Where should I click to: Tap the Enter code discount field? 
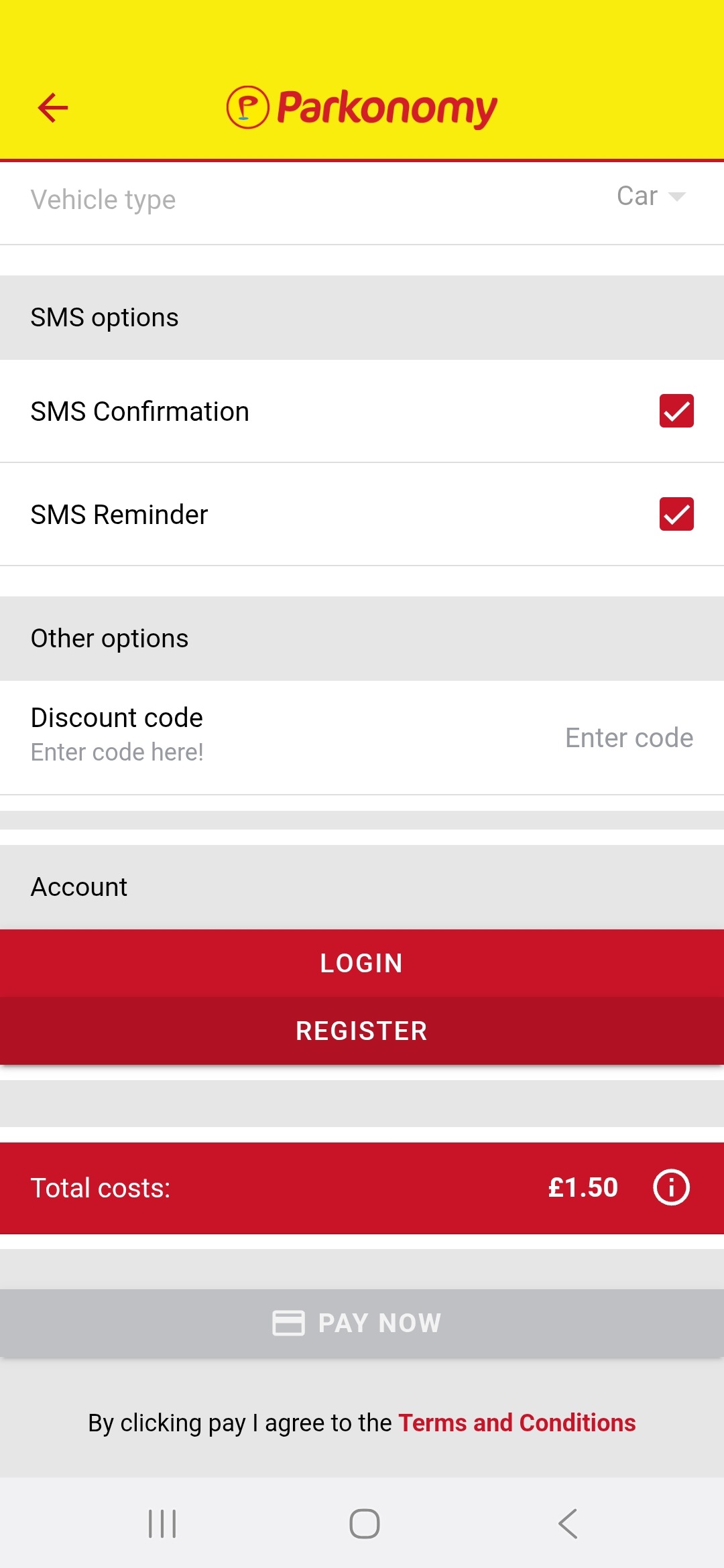628,738
